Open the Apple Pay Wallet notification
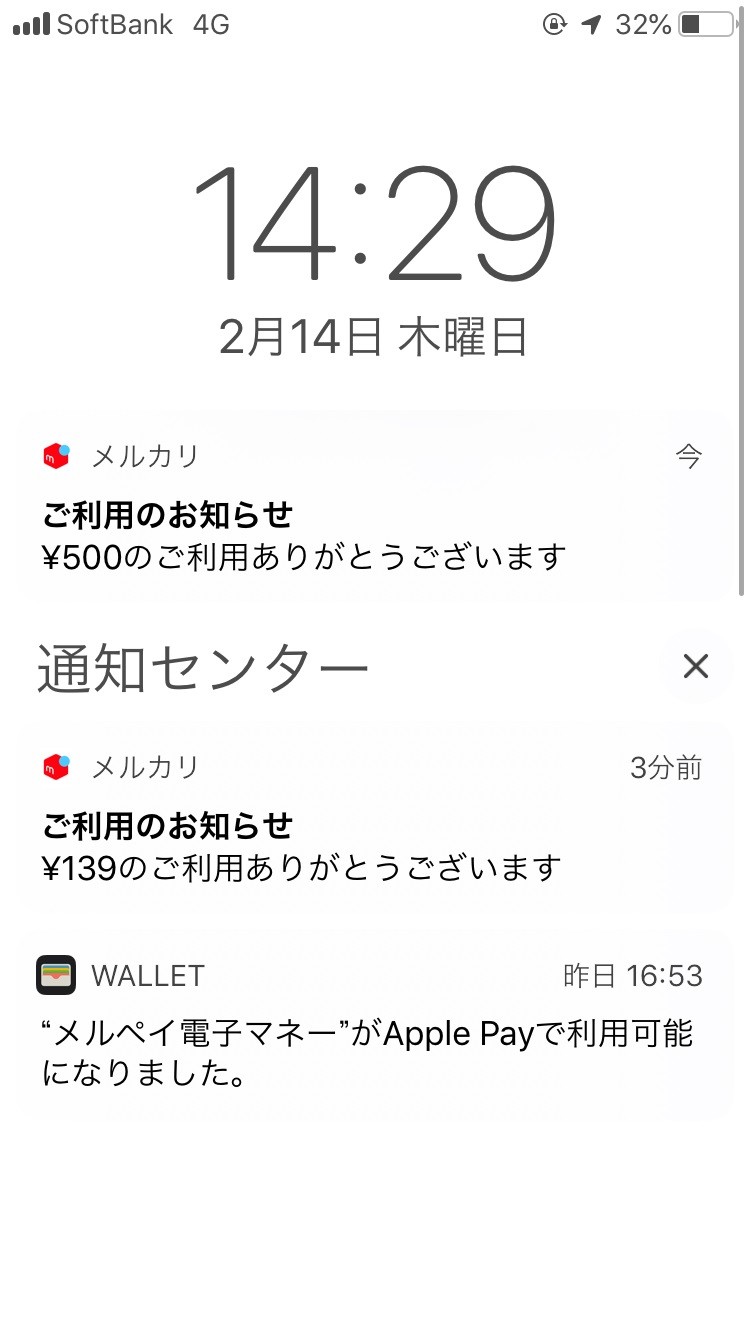 point(375,1030)
